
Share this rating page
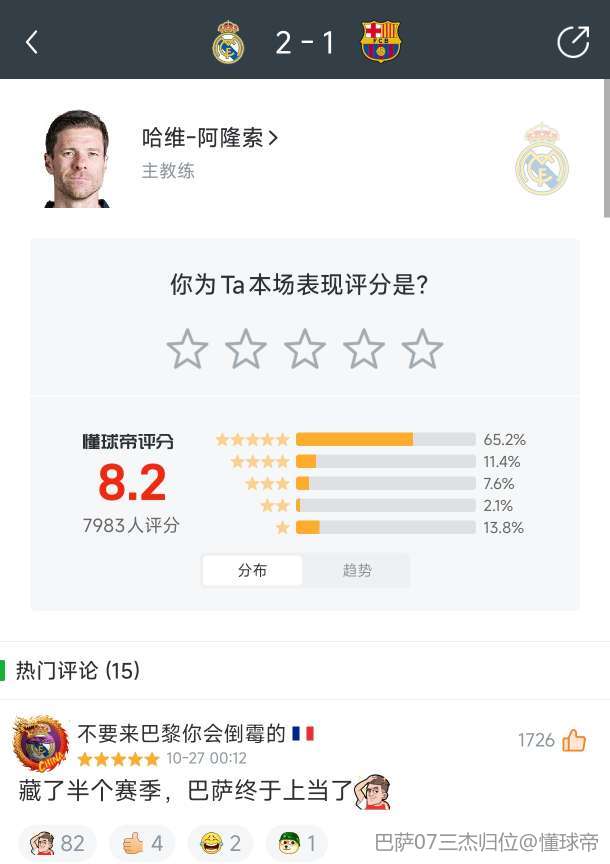[x=573, y=42]
